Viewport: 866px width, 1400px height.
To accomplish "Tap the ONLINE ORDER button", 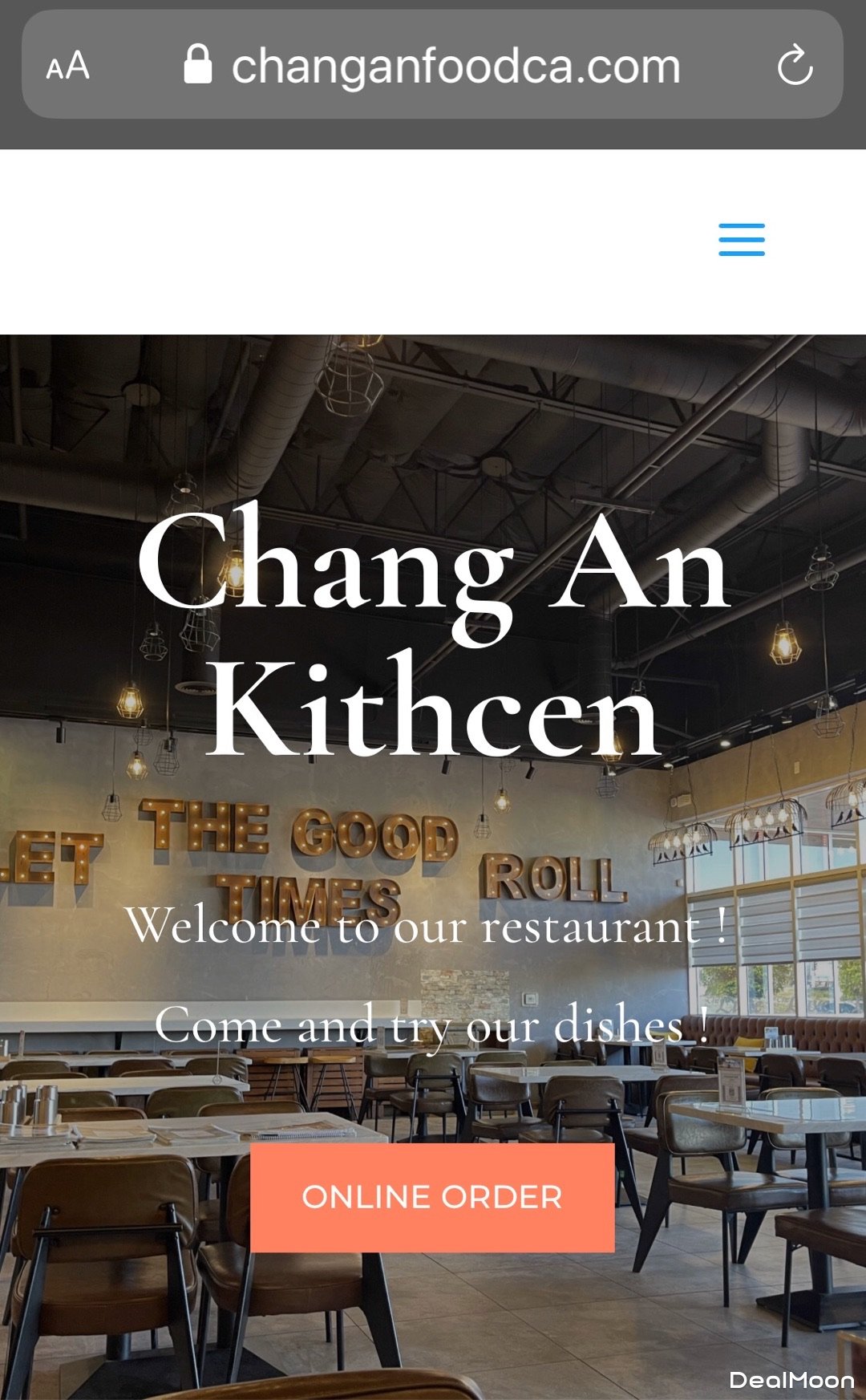I will pyautogui.click(x=432, y=1197).
